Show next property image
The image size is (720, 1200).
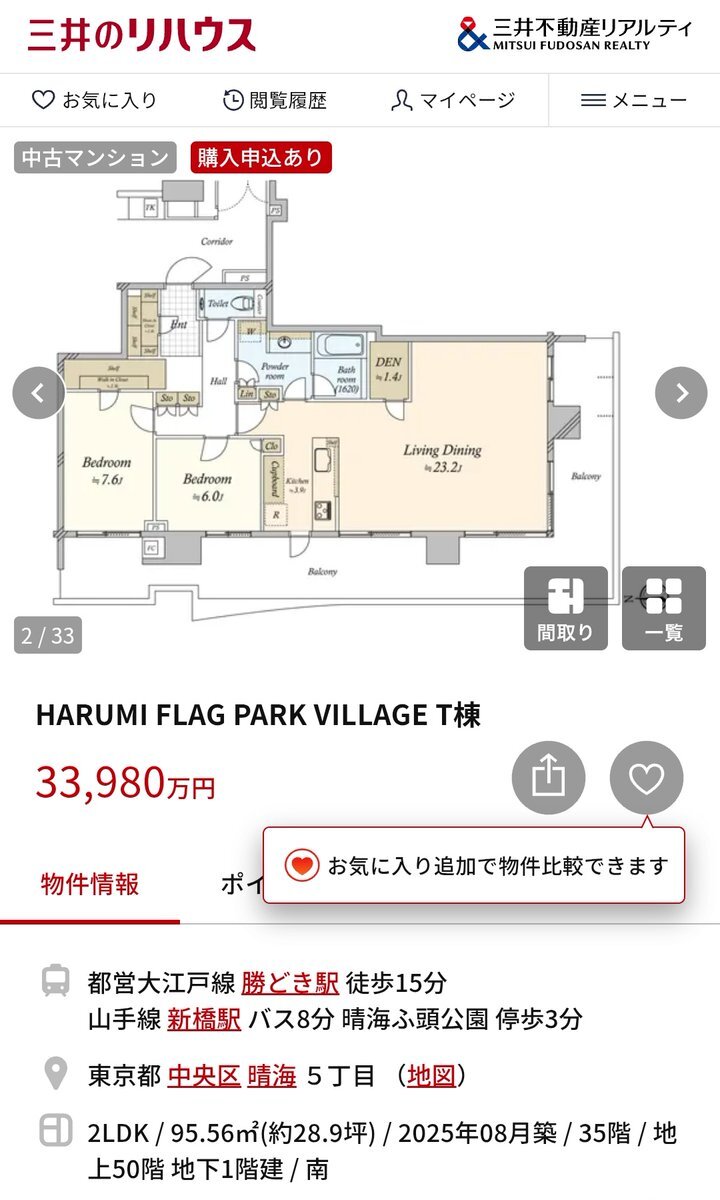click(681, 393)
